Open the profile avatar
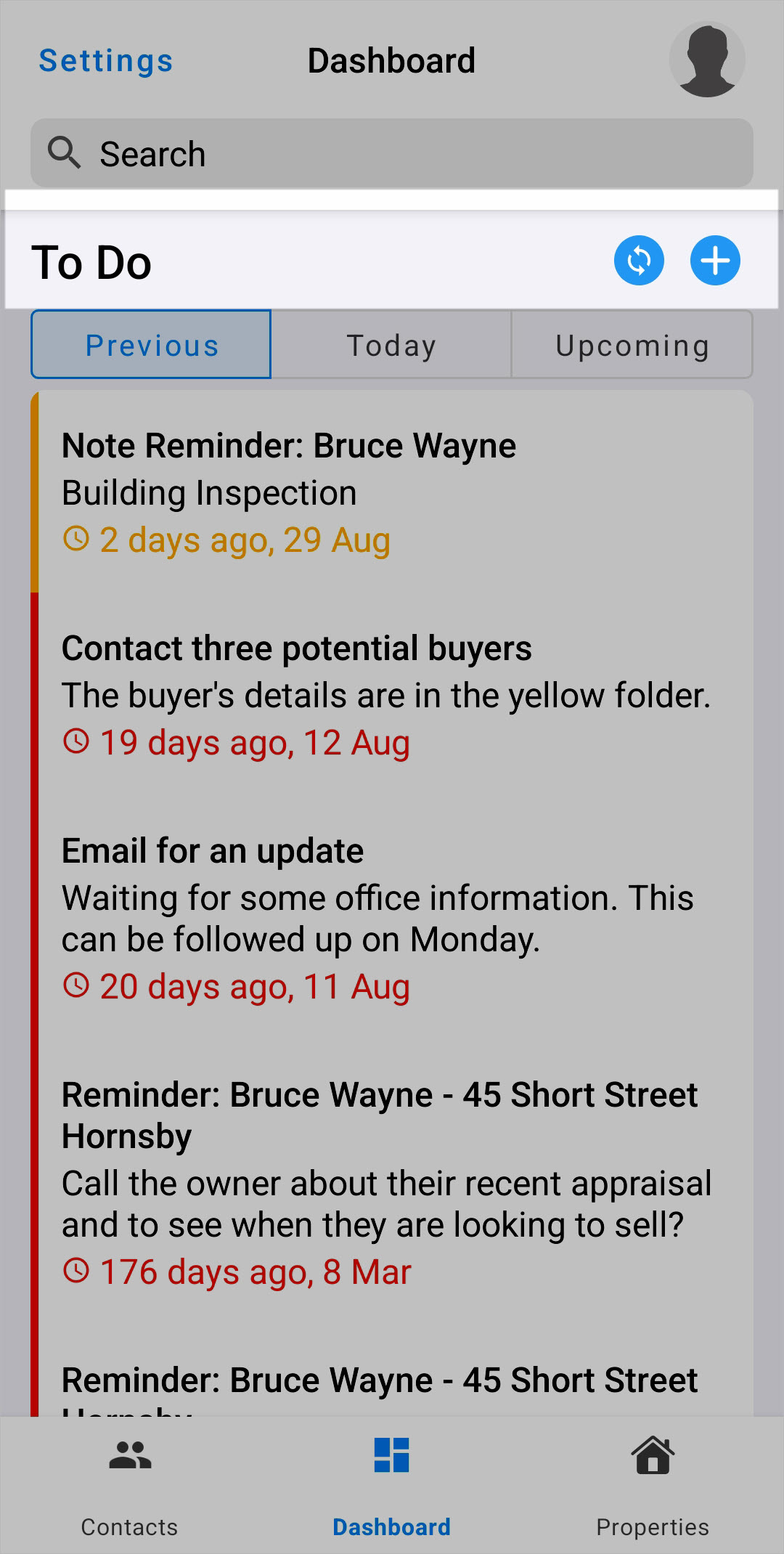The height and width of the screenshot is (1554, 784). point(706,60)
